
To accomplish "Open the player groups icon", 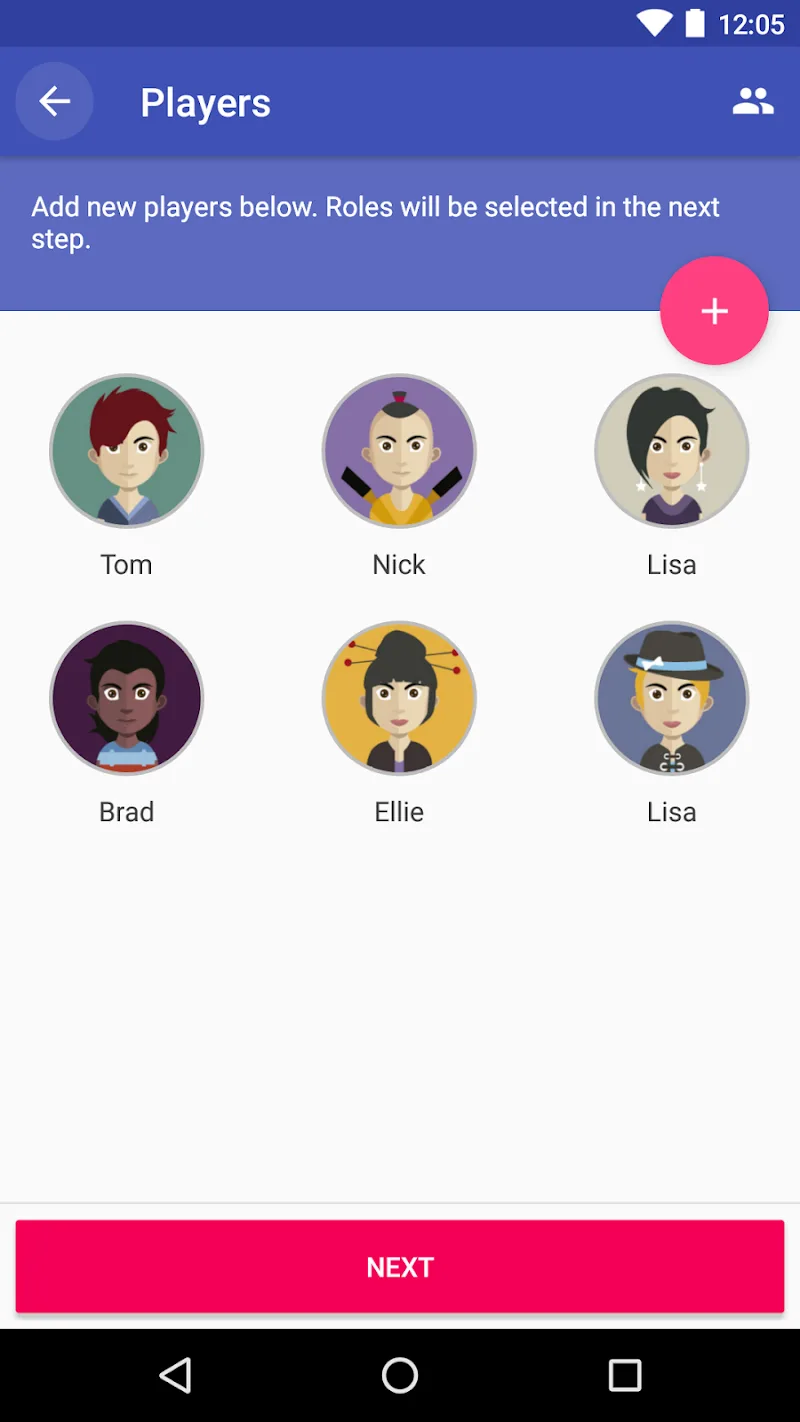I will (x=753, y=101).
